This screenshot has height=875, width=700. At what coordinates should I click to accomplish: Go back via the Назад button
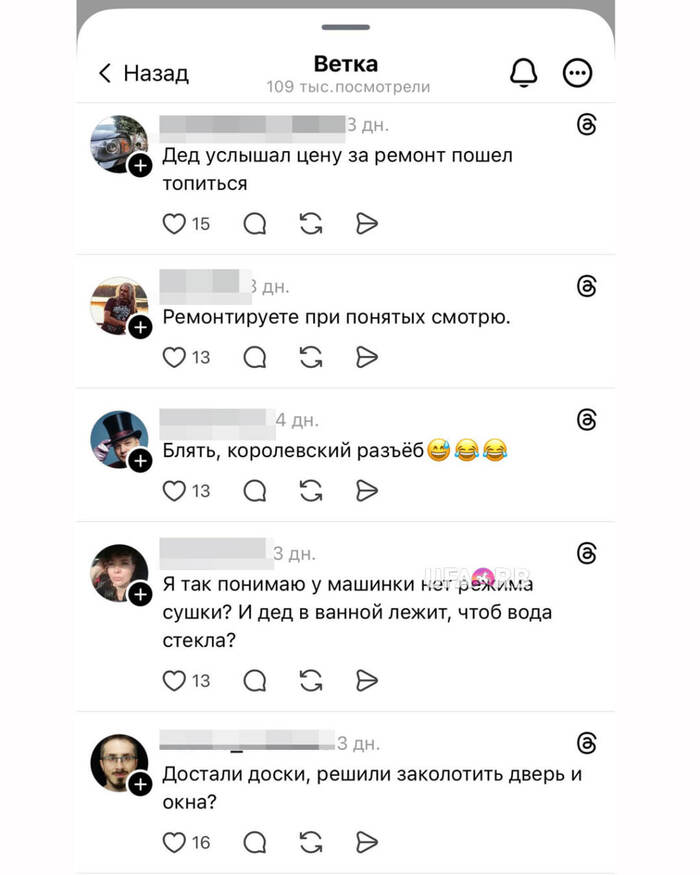[x=142, y=73]
